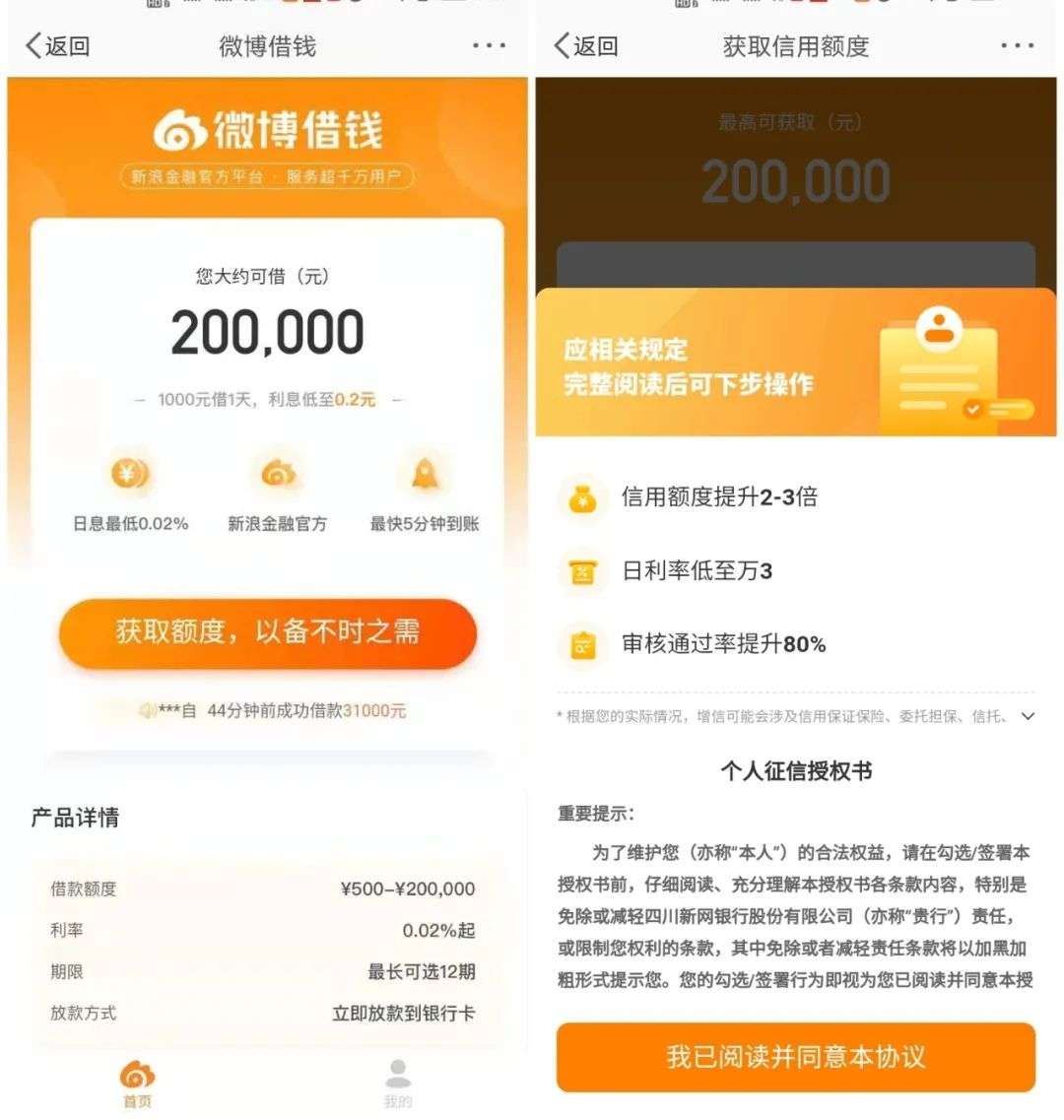This screenshot has height=1120, width=1064.
Task: Go back from the 微博借钱 page
Action: tap(57, 46)
